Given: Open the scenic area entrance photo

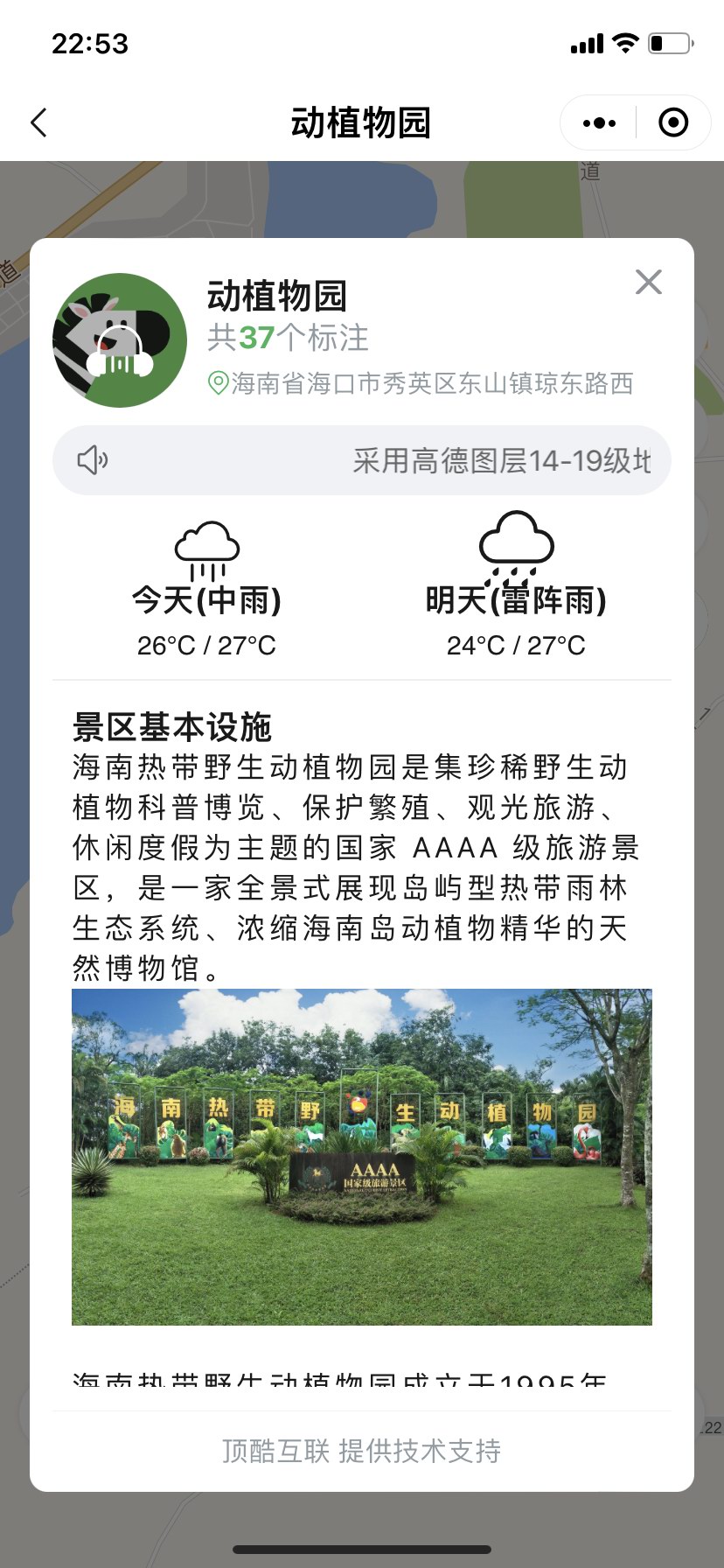Looking at the screenshot, I should point(362,1156).
